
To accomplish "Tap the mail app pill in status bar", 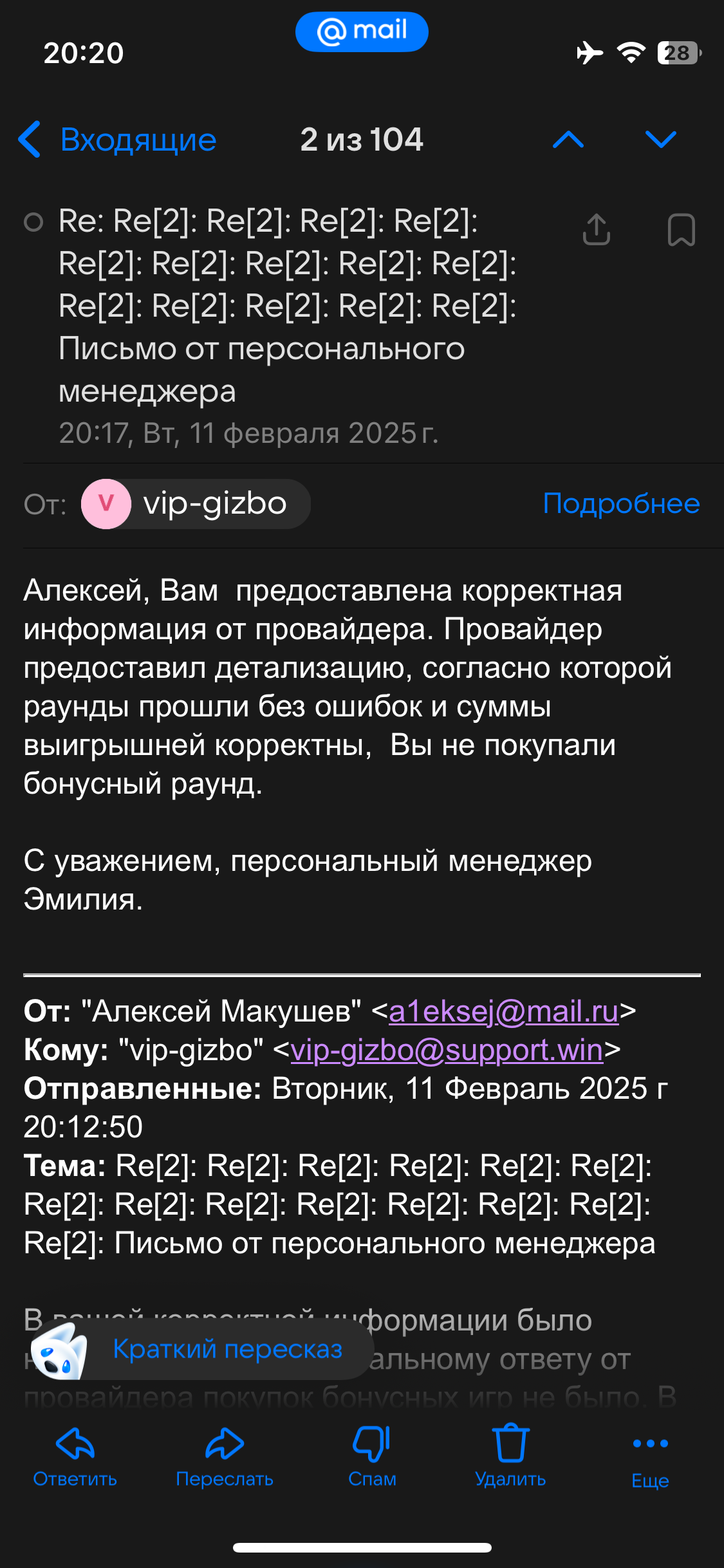I will (x=362, y=32).
